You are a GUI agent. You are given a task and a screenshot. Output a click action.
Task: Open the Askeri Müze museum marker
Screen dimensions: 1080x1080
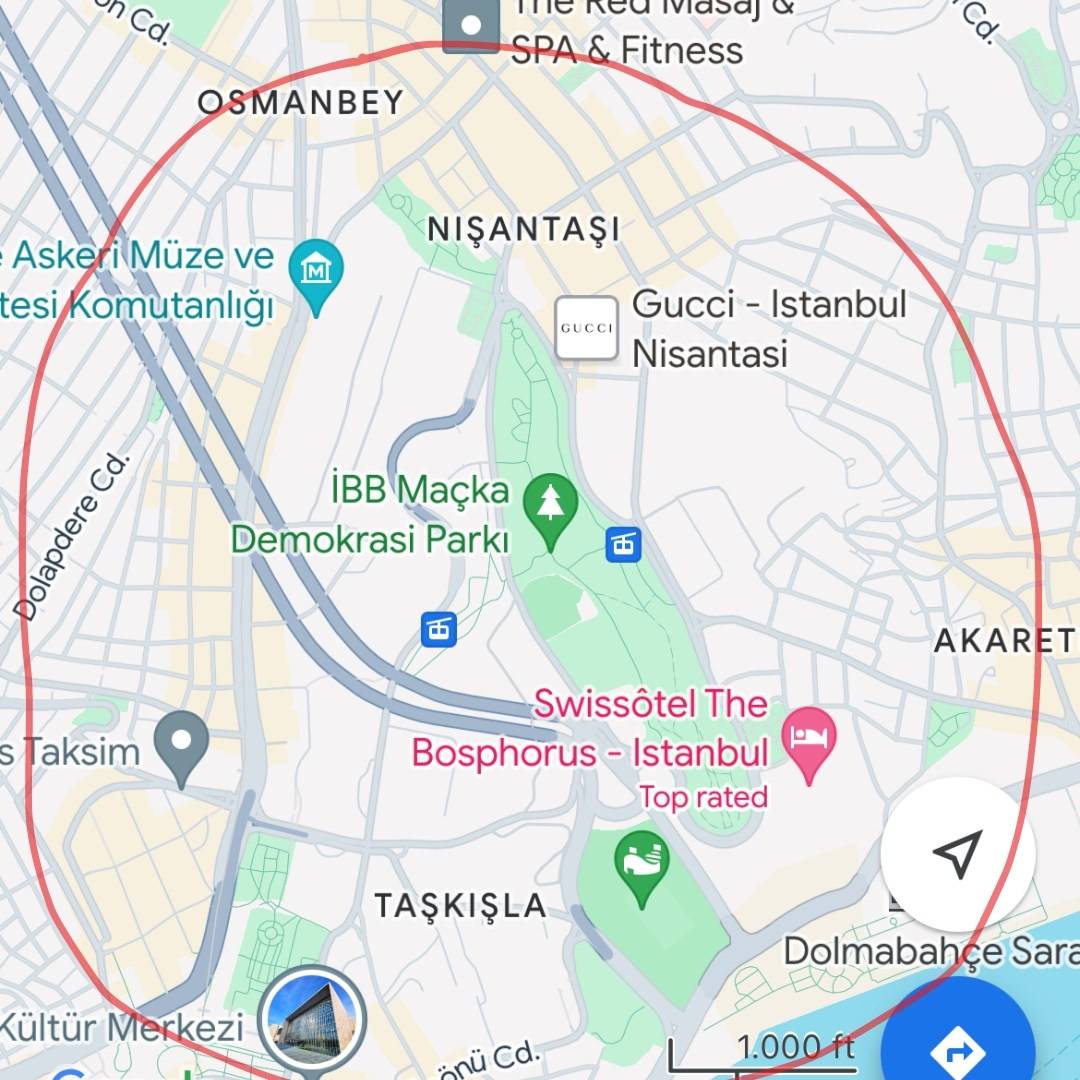316,272
